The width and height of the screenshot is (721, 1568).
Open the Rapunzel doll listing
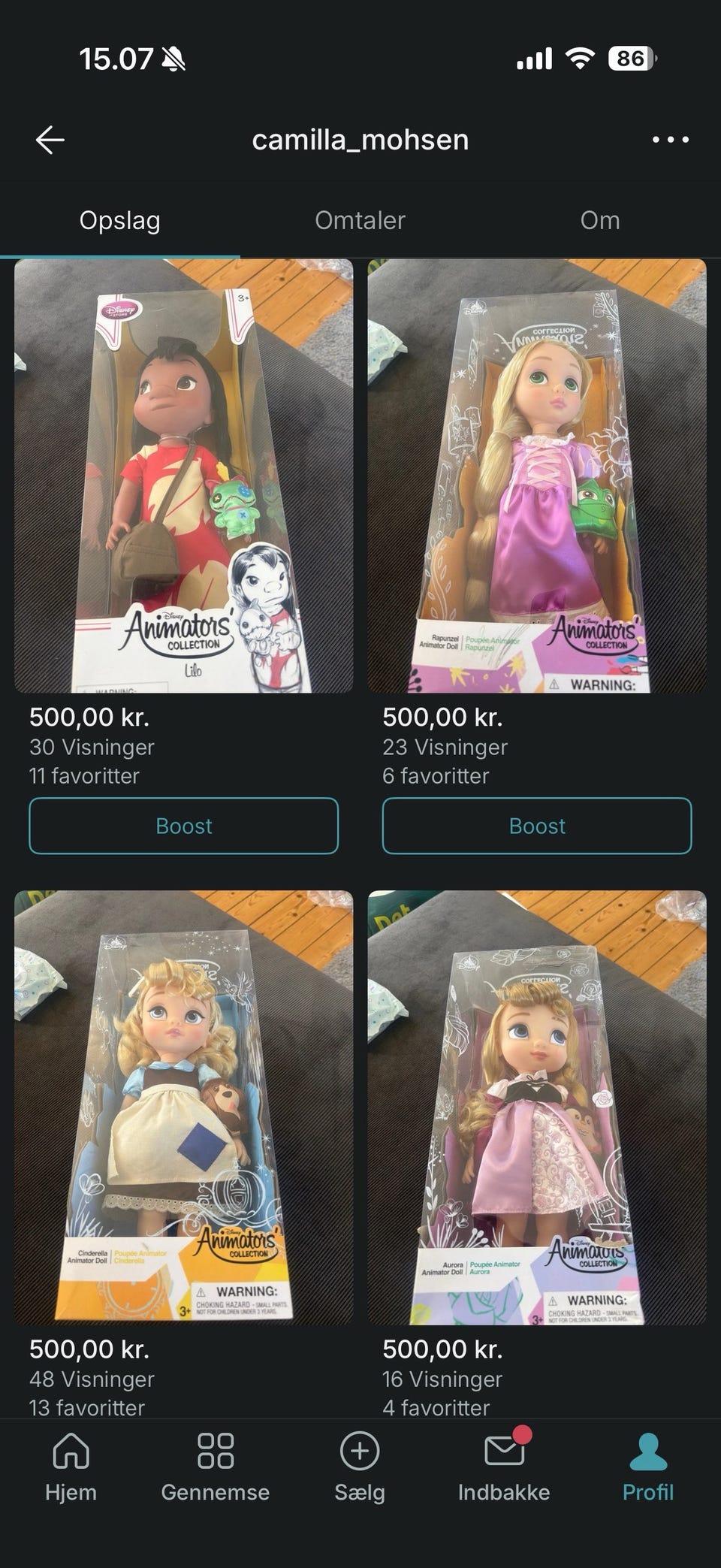pos(537,476)
